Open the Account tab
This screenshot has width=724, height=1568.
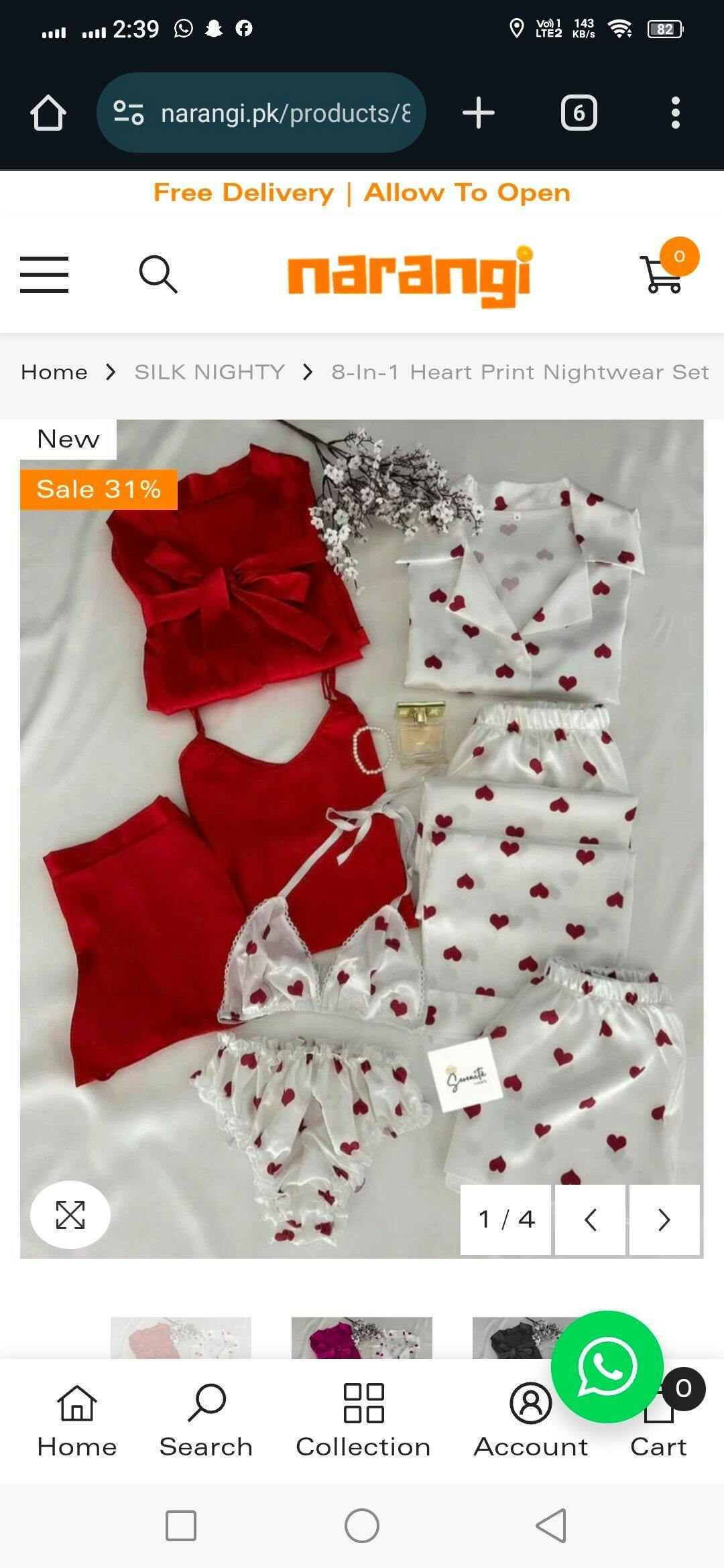[x=531, y=1421]
